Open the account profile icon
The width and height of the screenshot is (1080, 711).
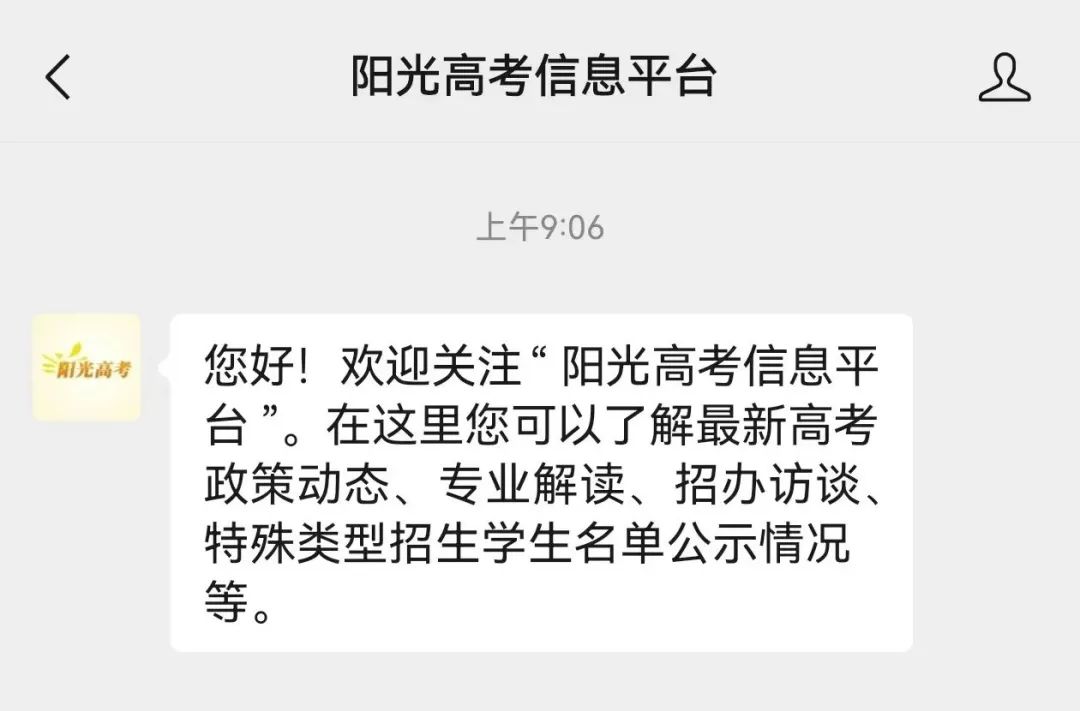tap(1003, 77)
